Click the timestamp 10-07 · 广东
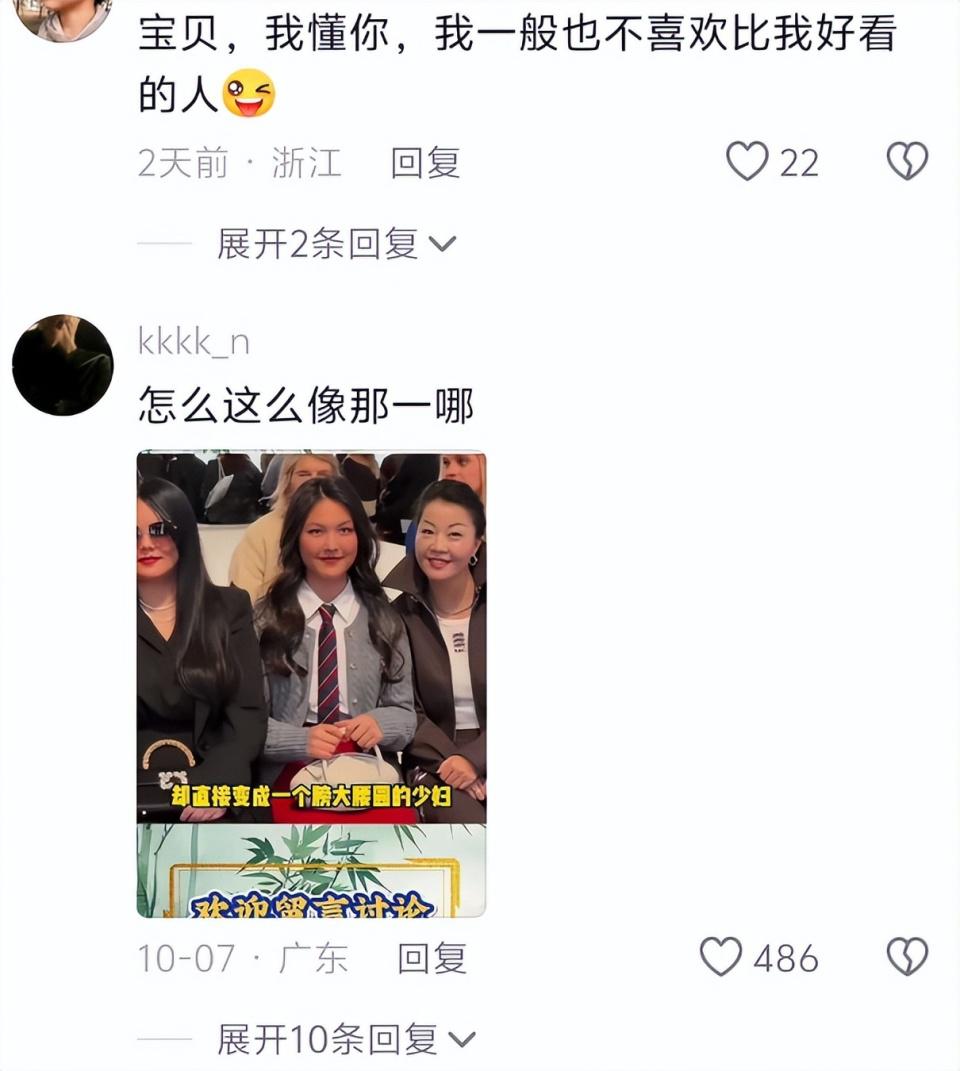The width and height of the screenshot is (960, 1071). click(240, 958)
